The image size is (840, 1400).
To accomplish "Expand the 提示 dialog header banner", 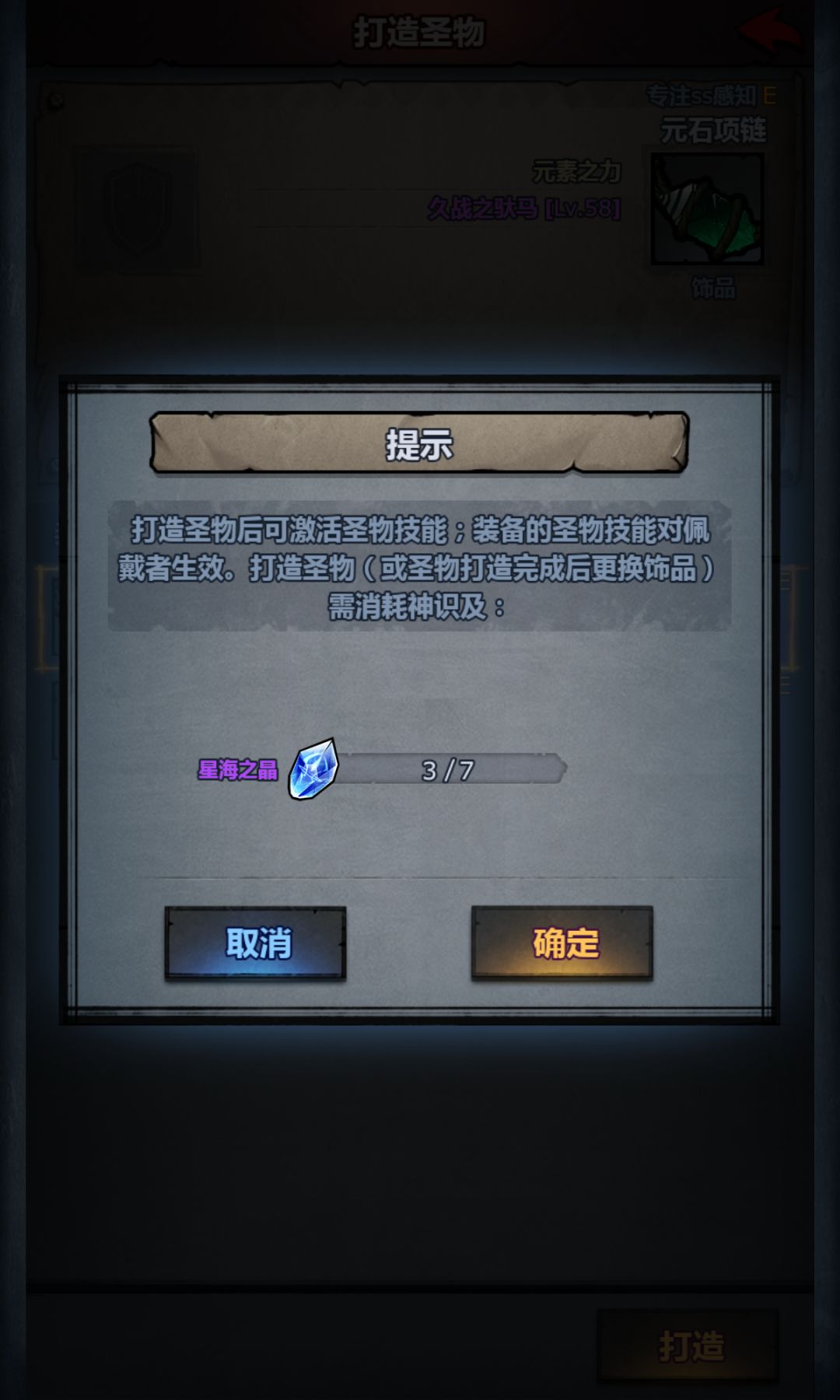I will [x=420, y=446].
